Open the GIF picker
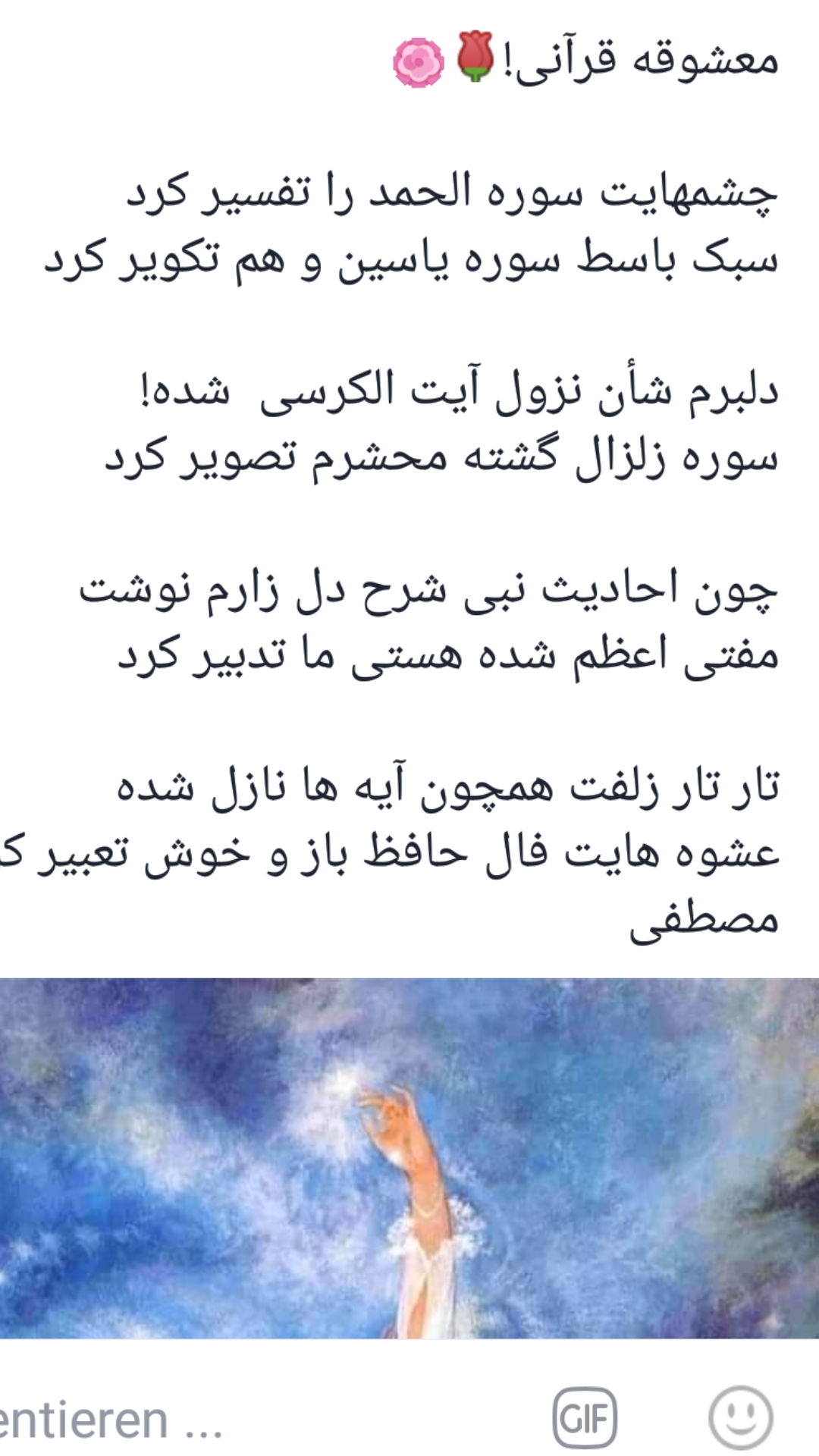819x1456 pixels. pos(585,1417)
